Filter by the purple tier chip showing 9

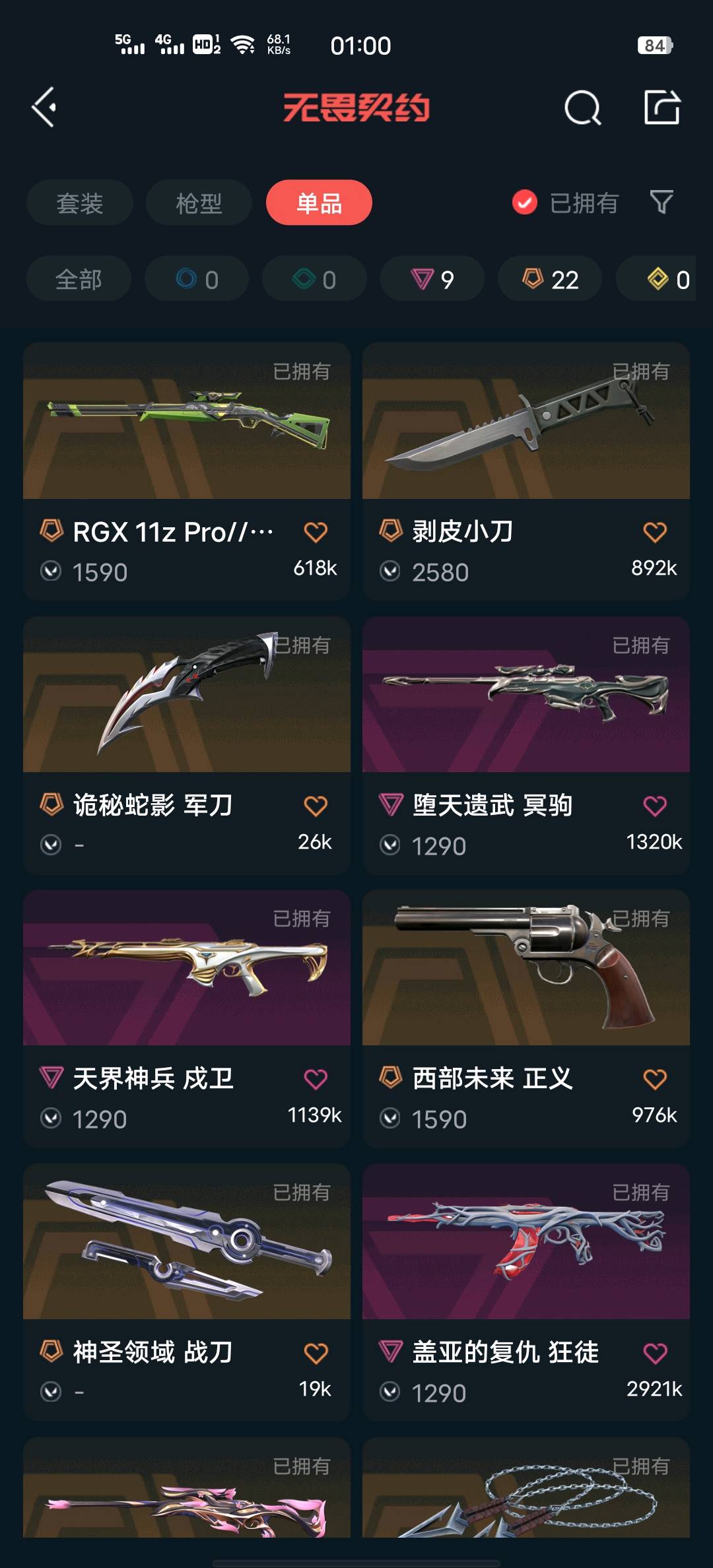pyautogui.click(x=432, y=279)
